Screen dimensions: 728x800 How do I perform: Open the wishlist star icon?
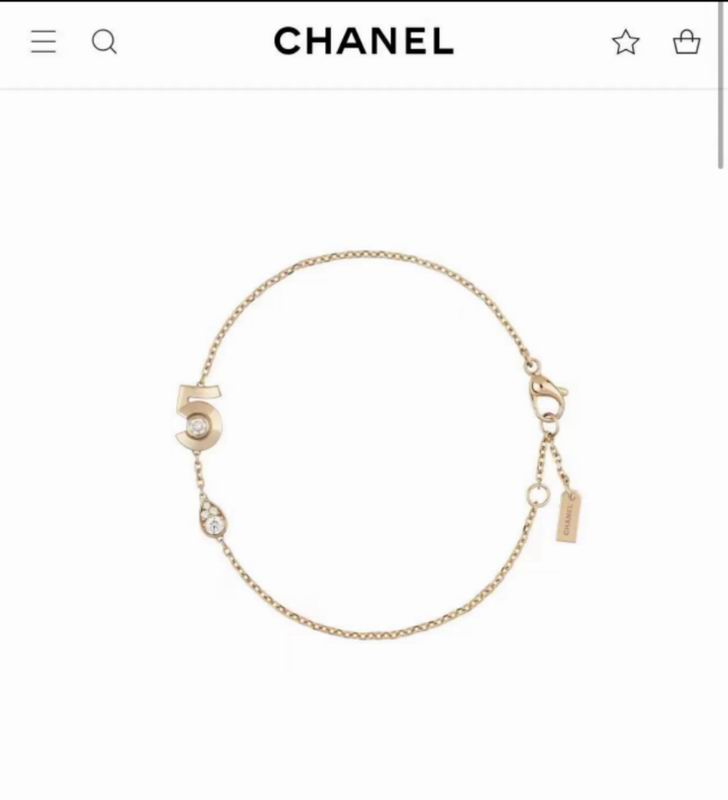click(626, 42)
